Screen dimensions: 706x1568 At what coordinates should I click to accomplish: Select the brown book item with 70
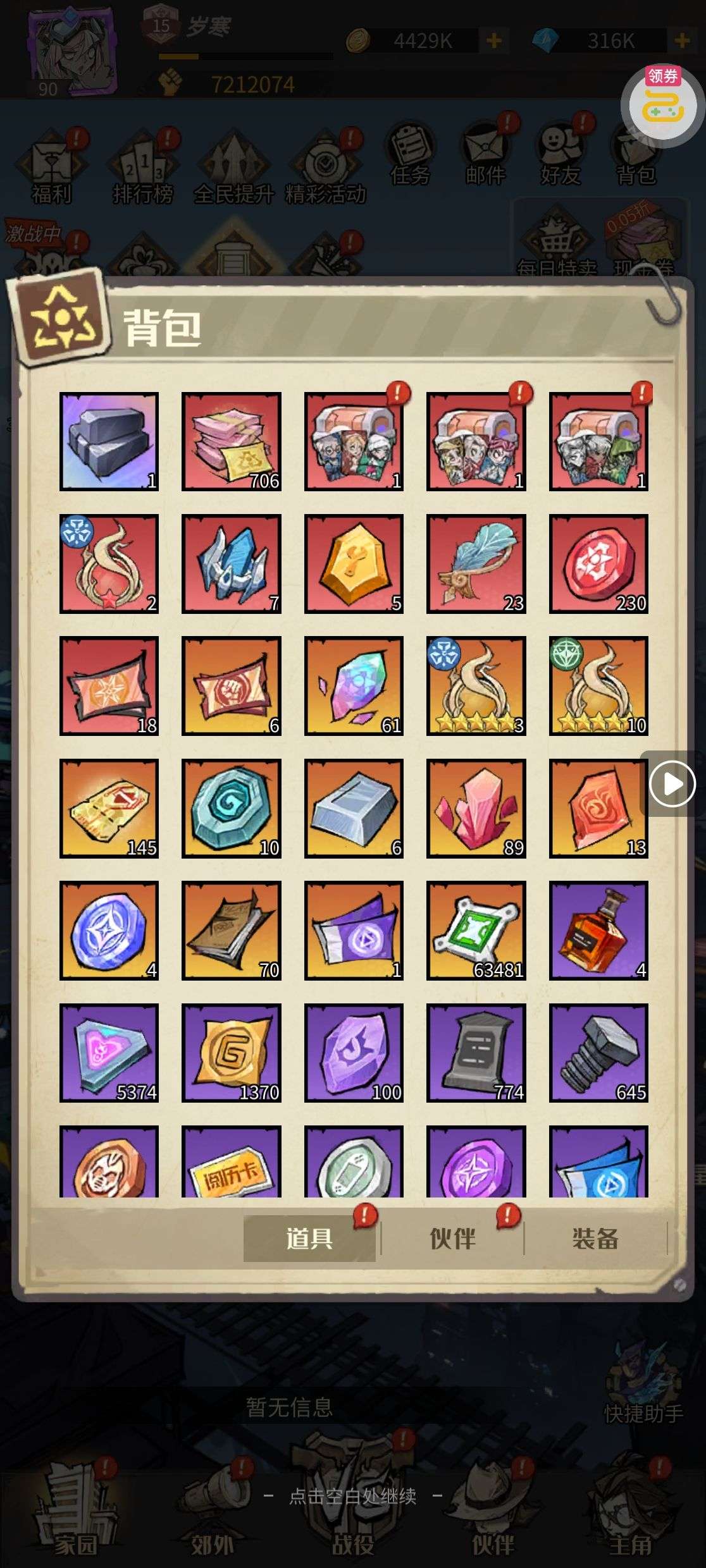tap(232, 930)
